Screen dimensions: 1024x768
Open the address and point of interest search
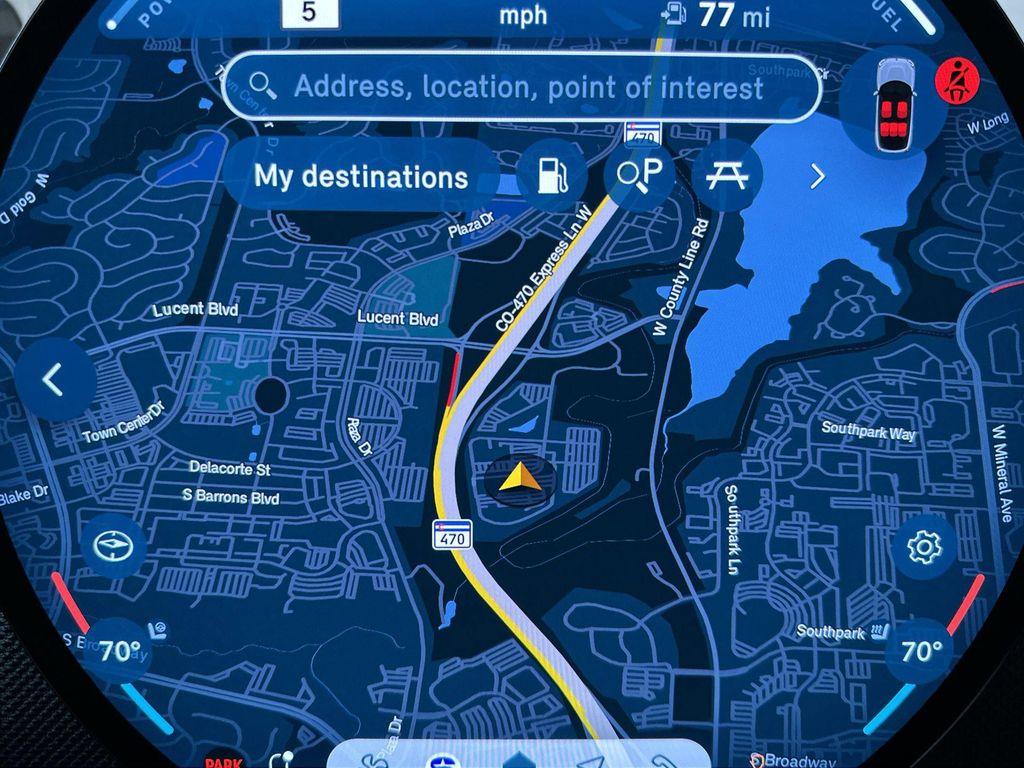coord(520,87)
